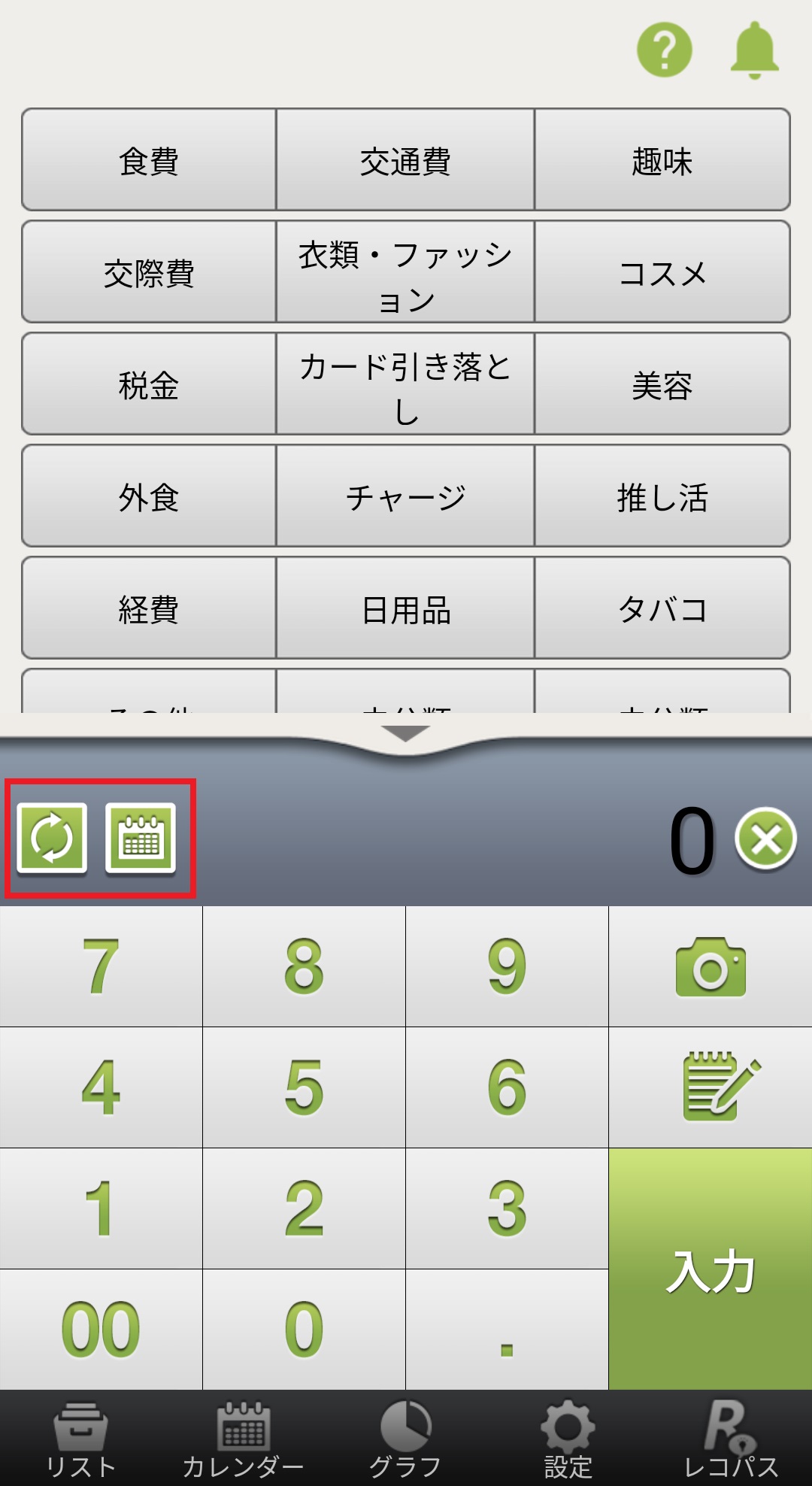Open the help question mark icon

pos(664,50)
